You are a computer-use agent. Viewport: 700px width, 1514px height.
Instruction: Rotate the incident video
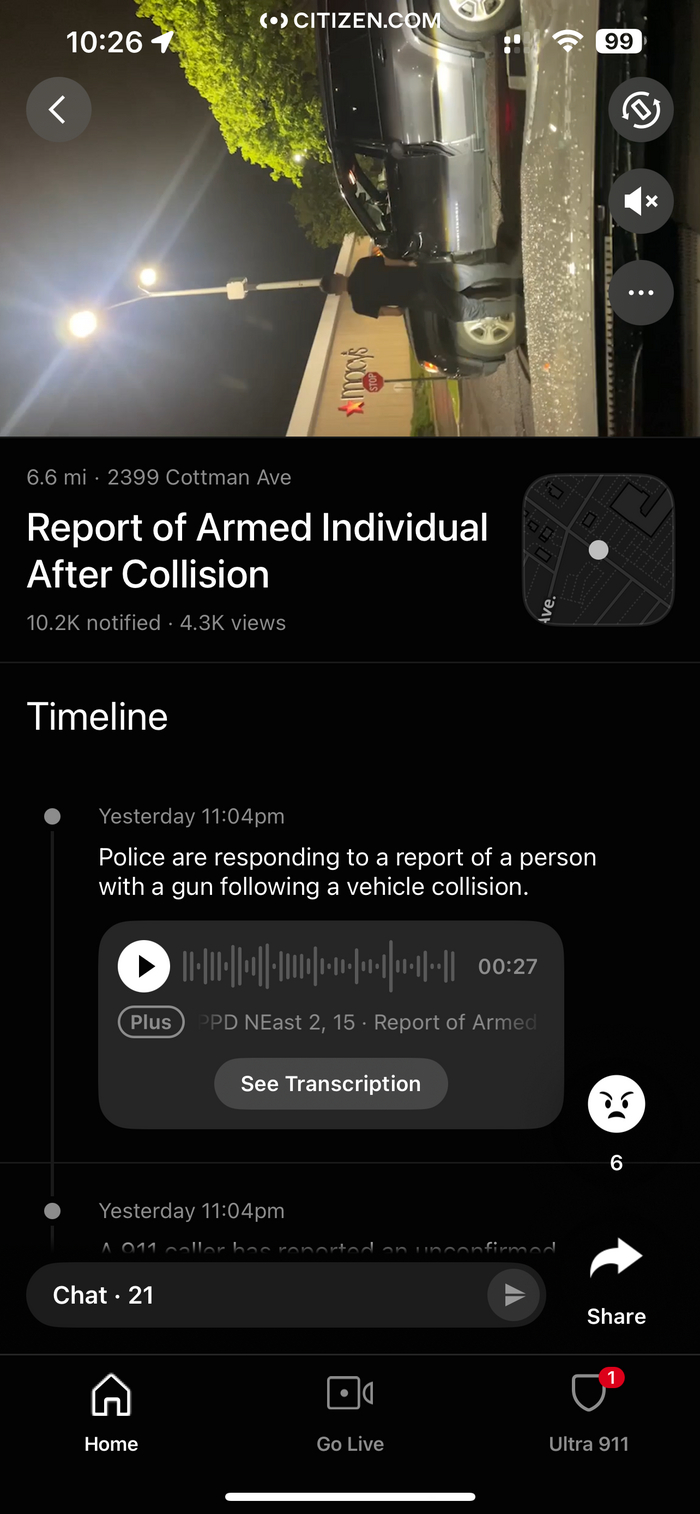[x=640, y=110]
